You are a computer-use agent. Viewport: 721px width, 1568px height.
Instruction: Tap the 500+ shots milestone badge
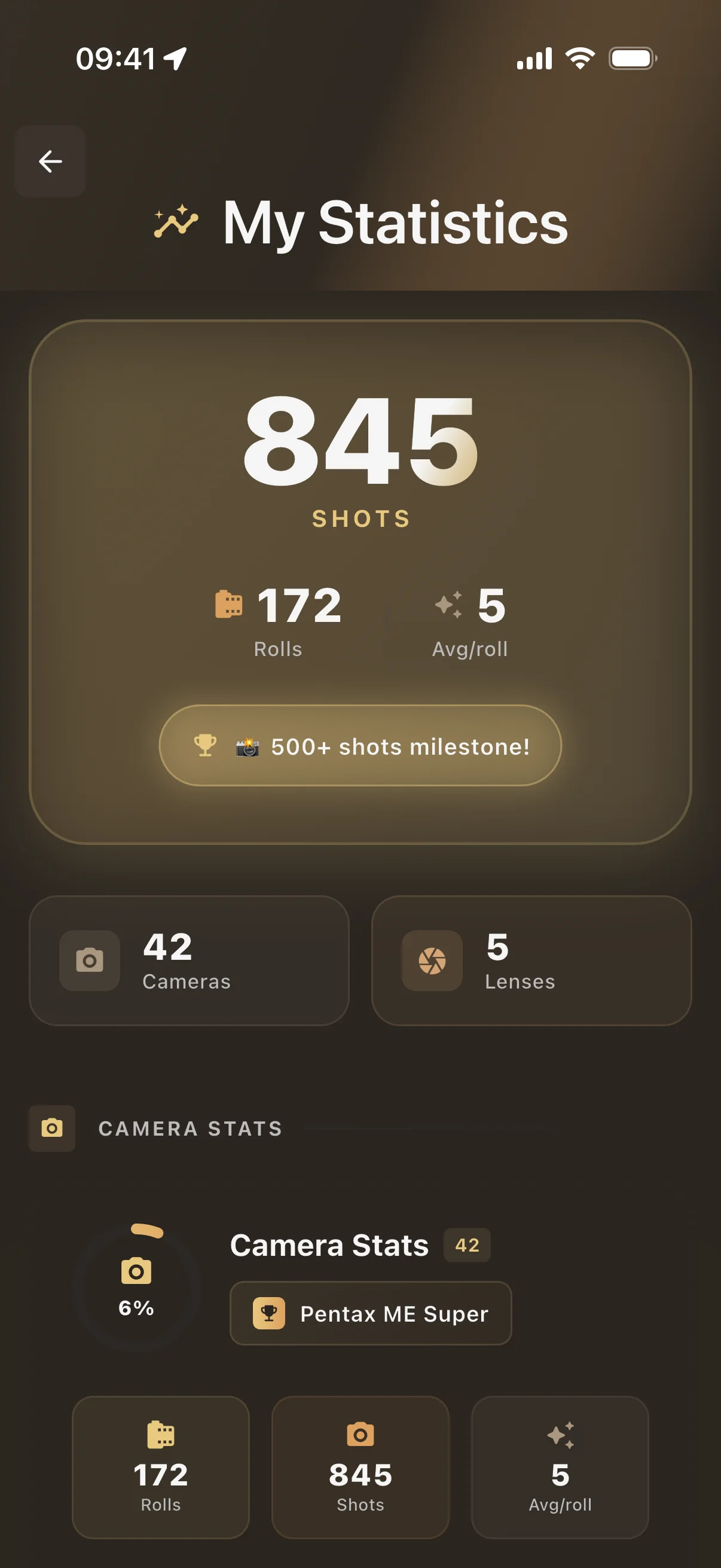(360, 745)
